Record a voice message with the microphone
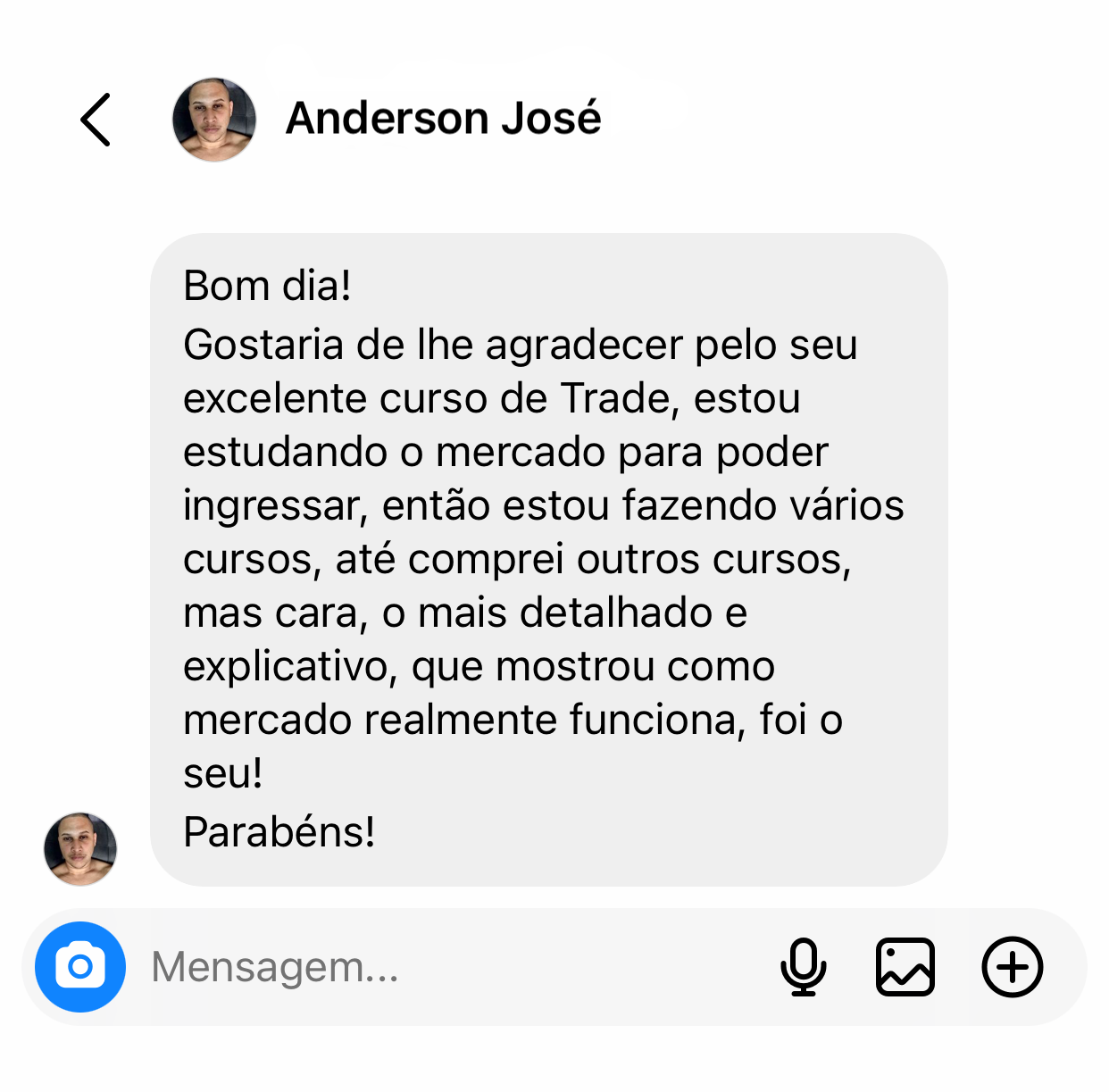Screen dimensions: 1109x1092 [x=803, y=967]
